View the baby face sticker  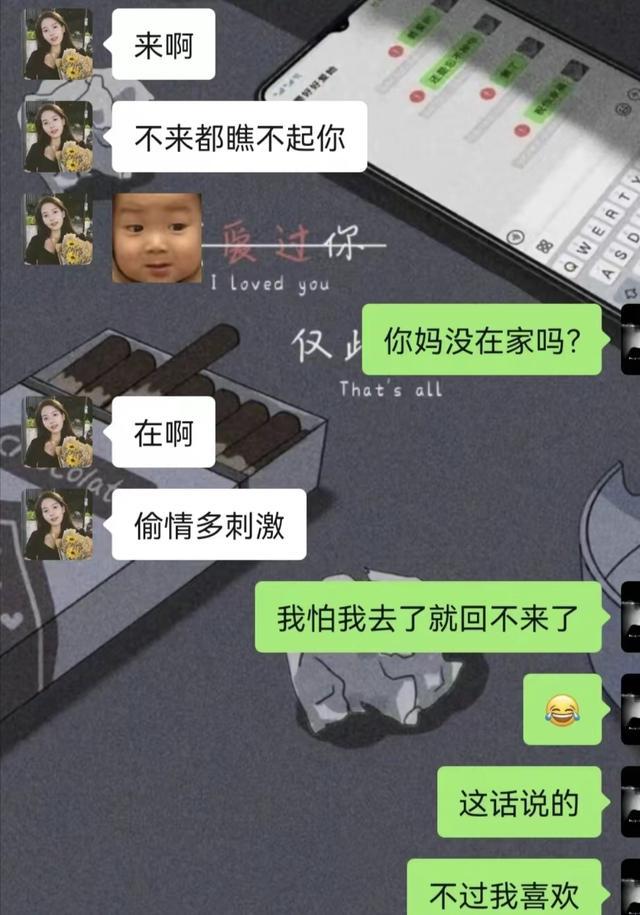pyautogui.click(x=157, y=238)
